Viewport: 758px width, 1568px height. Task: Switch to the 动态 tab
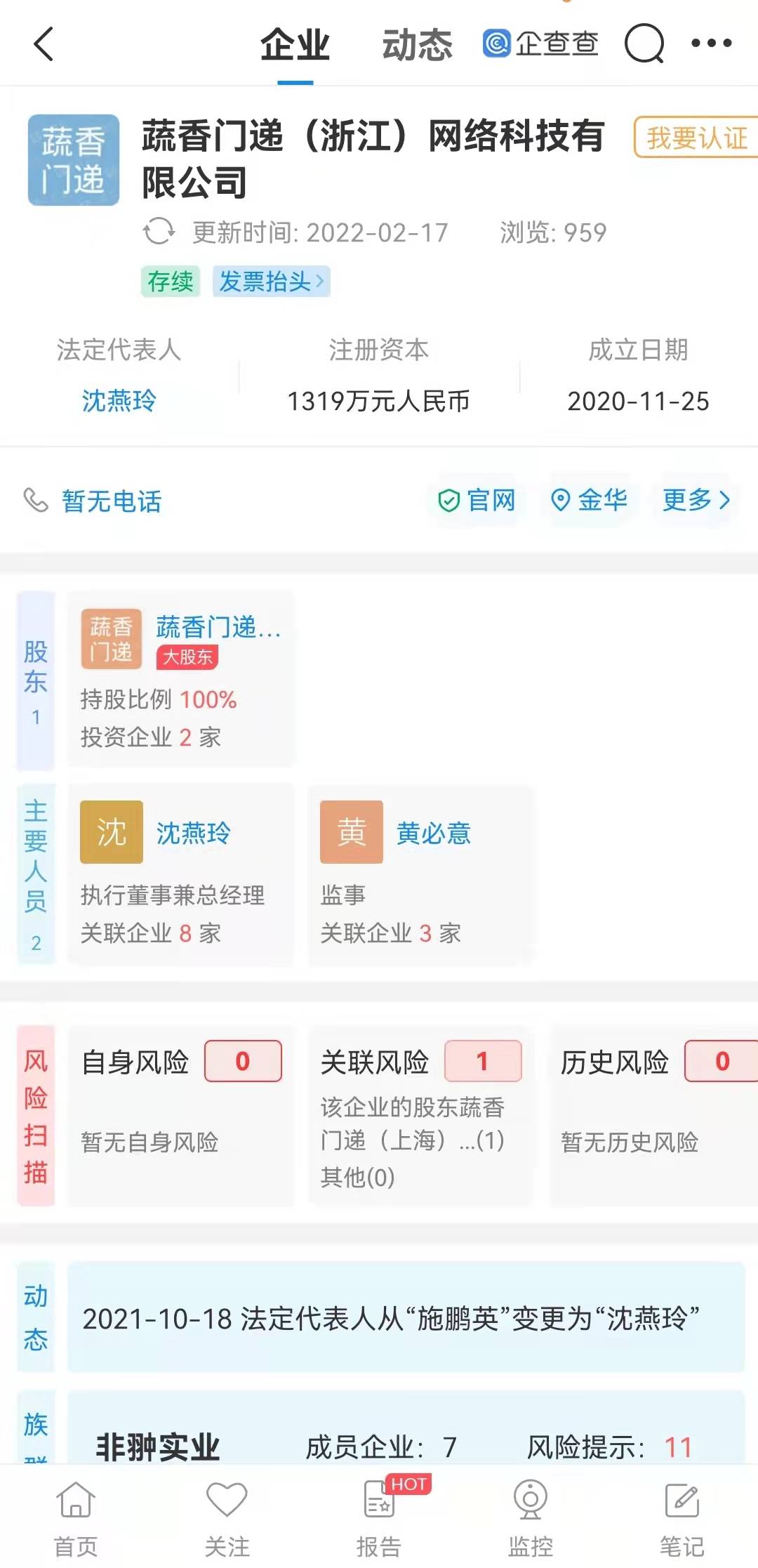(x=417, y=46)
